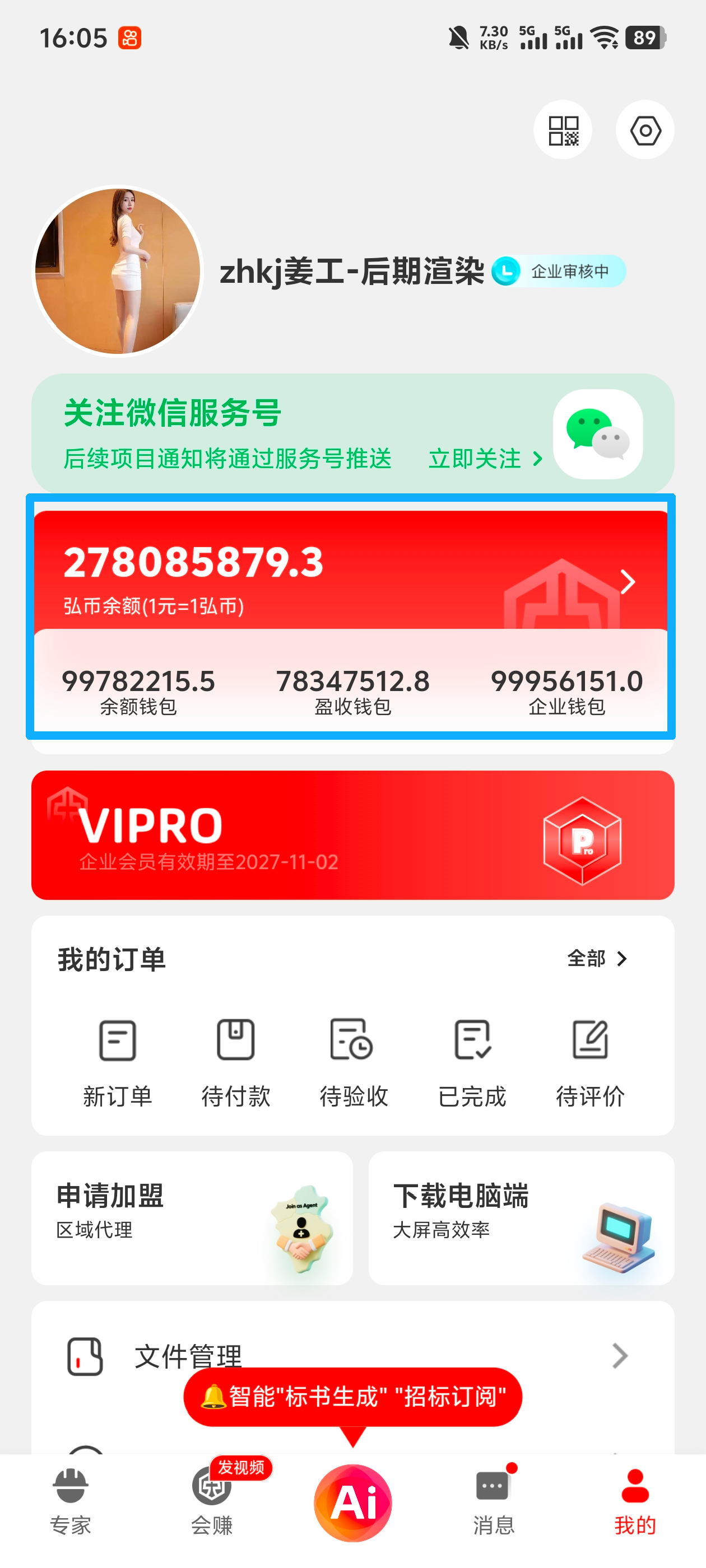Open the 申请加盟 regional agent card
Viewport: 706px width, 1568px height.
[192, 1217]
